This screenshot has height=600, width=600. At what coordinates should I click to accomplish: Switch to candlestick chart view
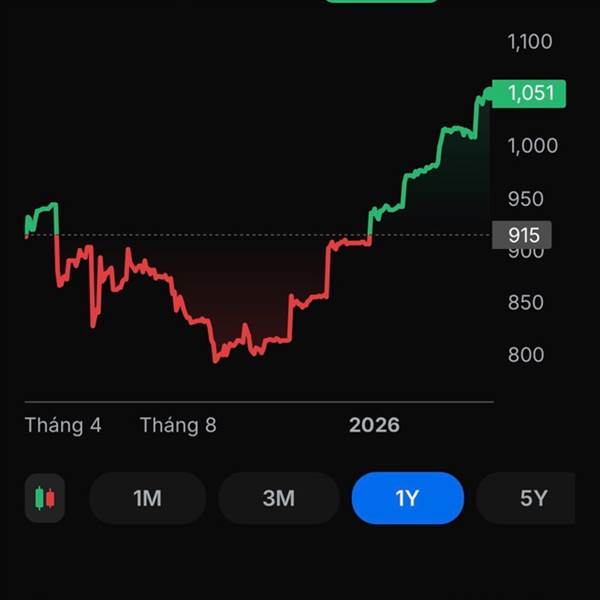coord(45,498)
